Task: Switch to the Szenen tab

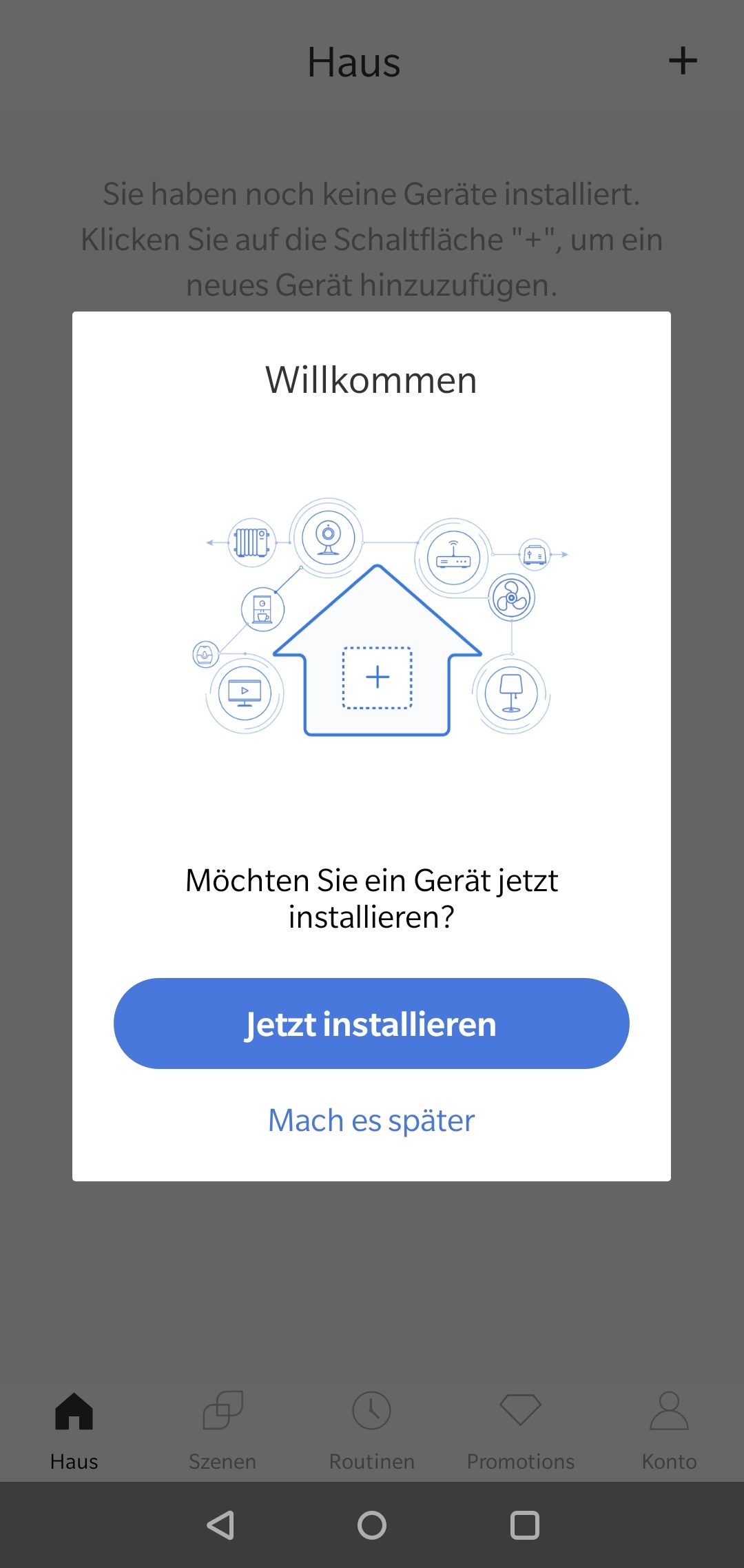Action: tap(223, 1429)
